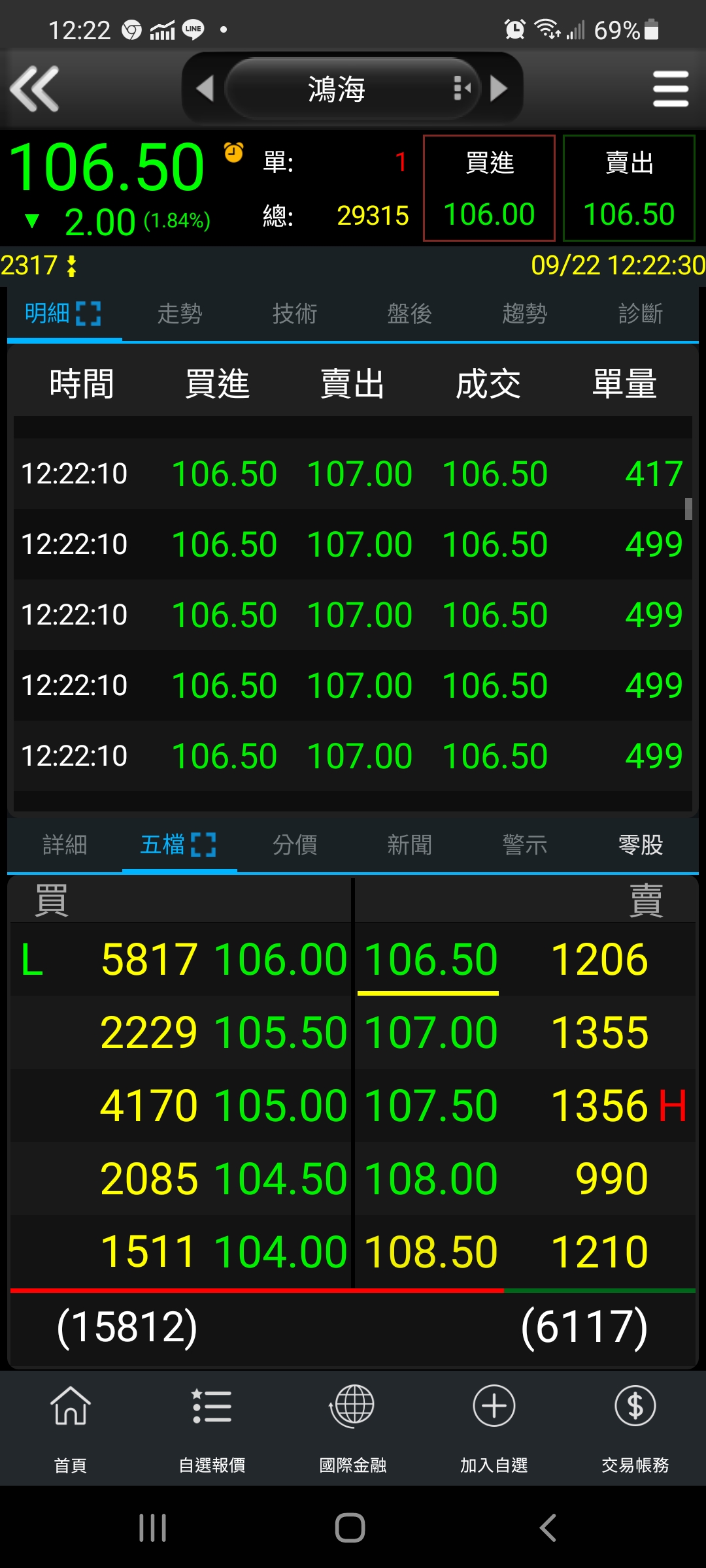Open the 零股 tab
The width and height of the screenshot is (706, 1568).
pyautogui.click(x=641, y=845)
